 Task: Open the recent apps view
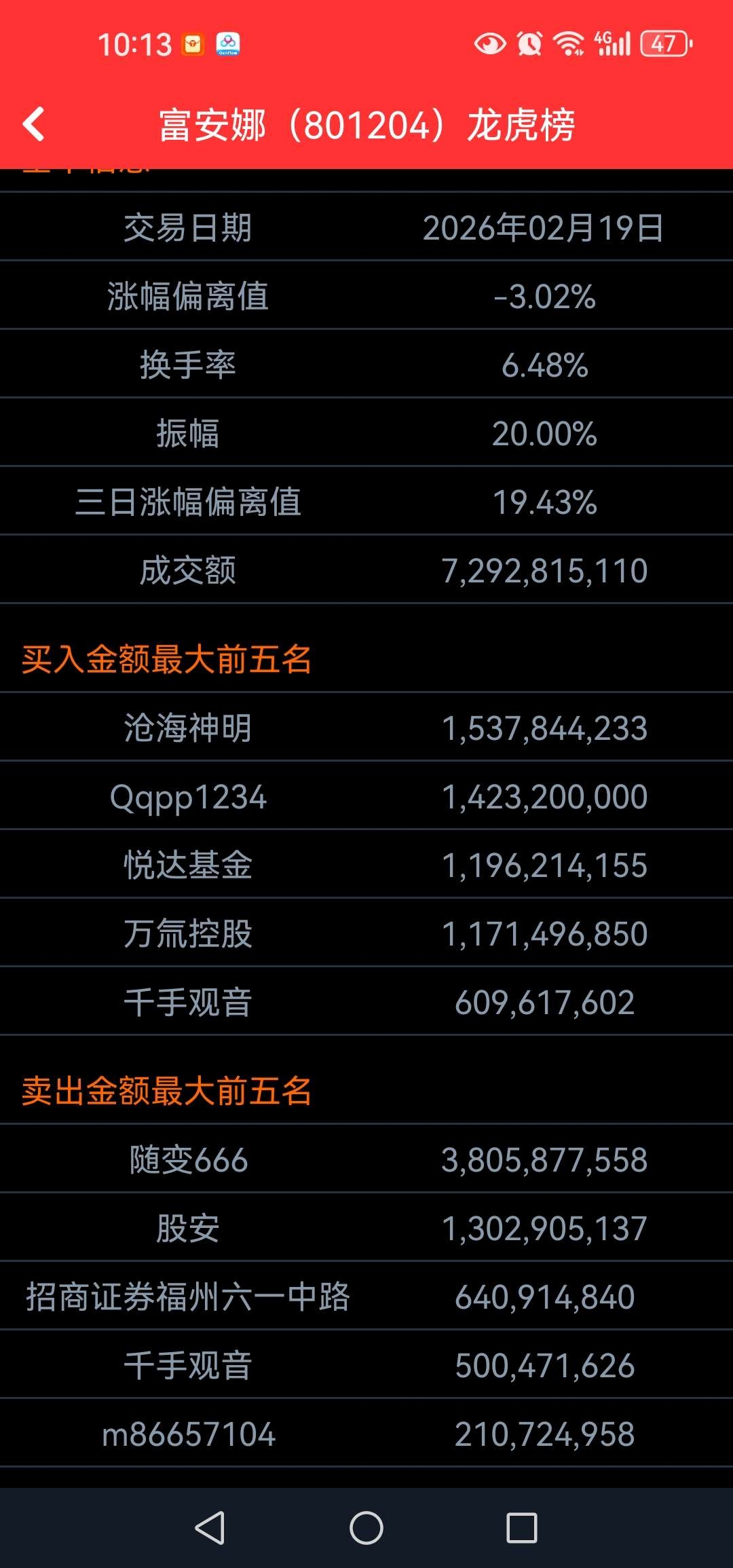point(522,1528)
